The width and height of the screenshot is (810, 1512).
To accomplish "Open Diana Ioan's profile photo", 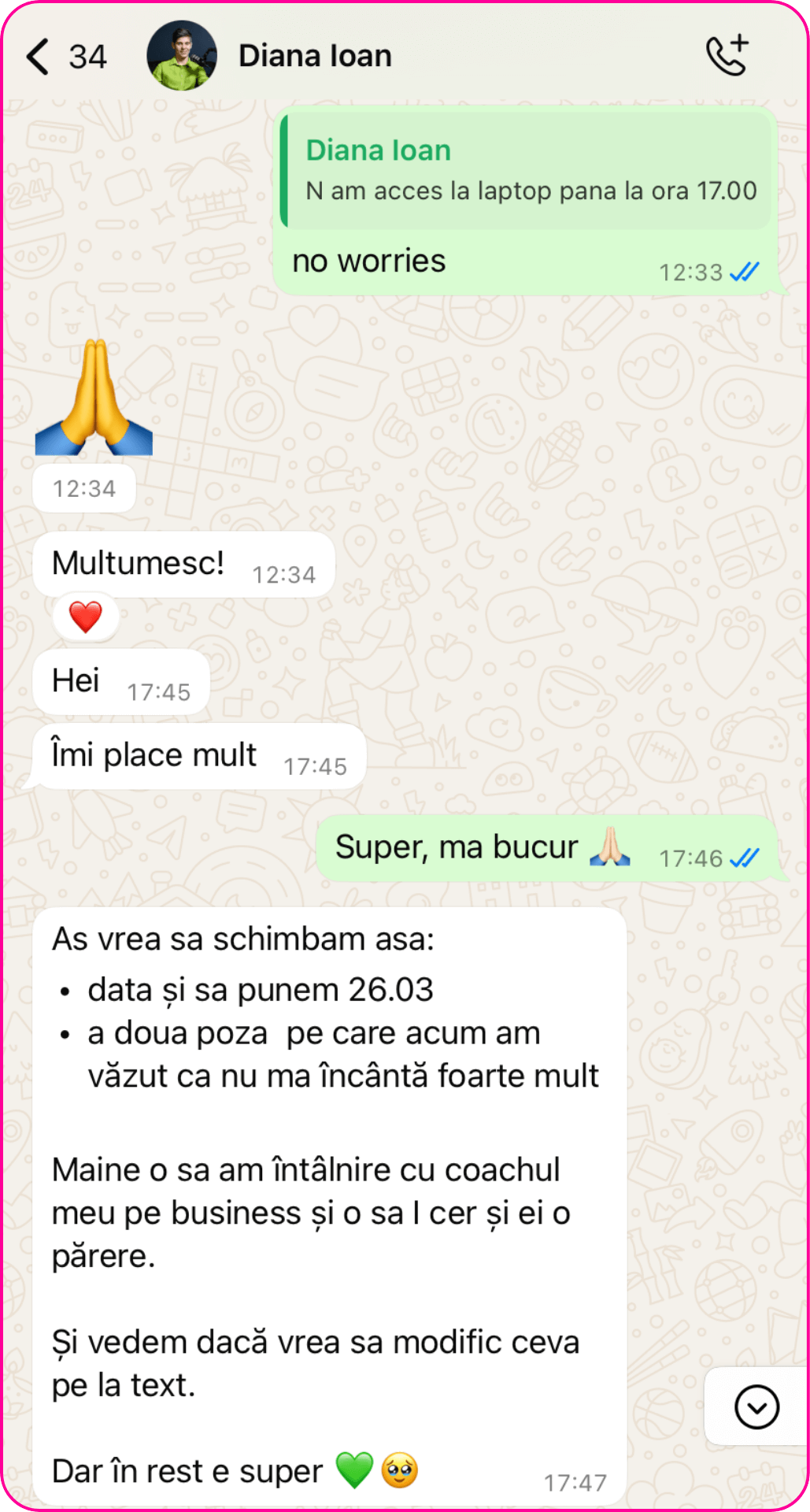I will 182,56.
